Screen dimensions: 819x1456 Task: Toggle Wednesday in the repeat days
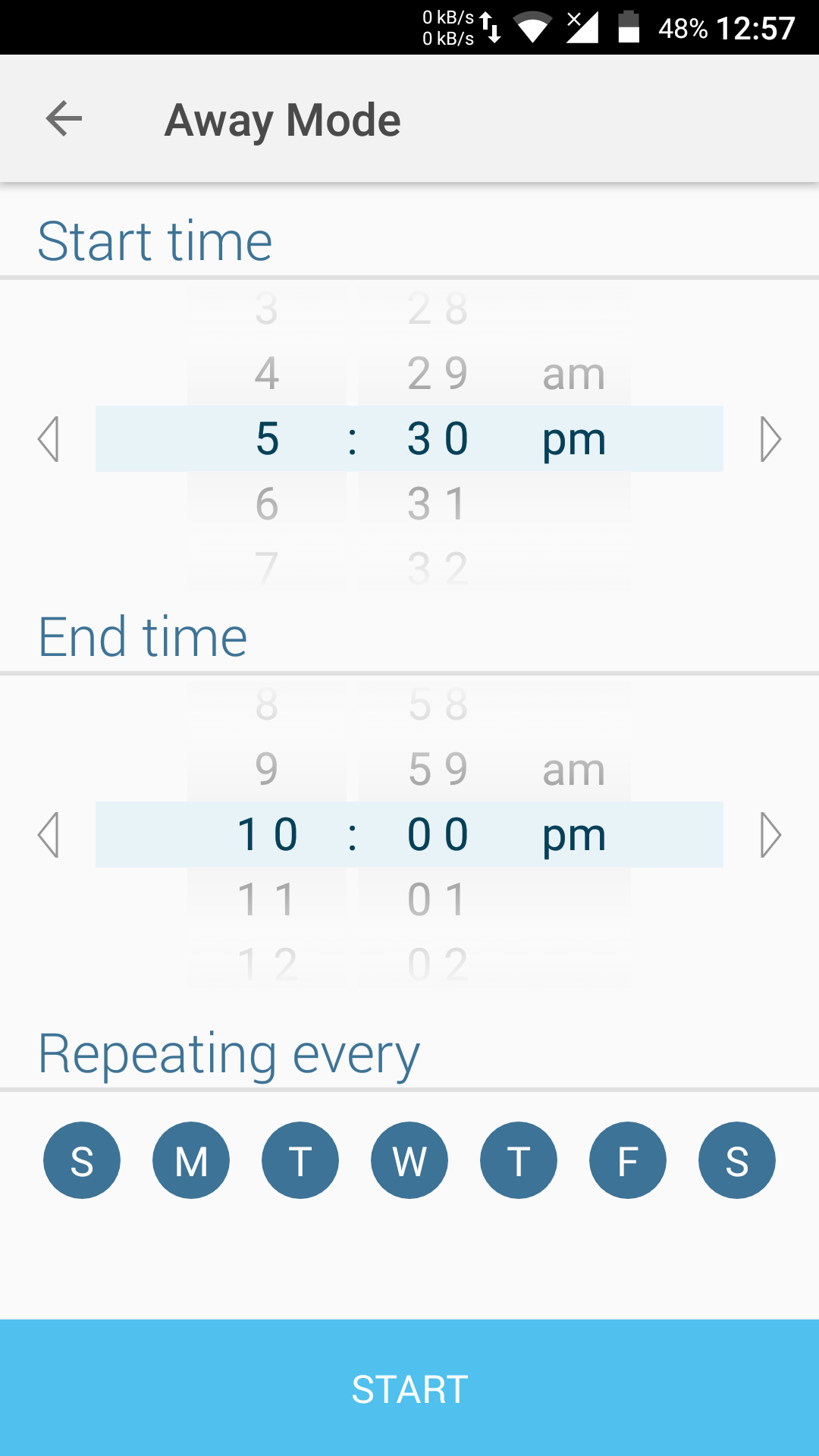pos(409,1160)
